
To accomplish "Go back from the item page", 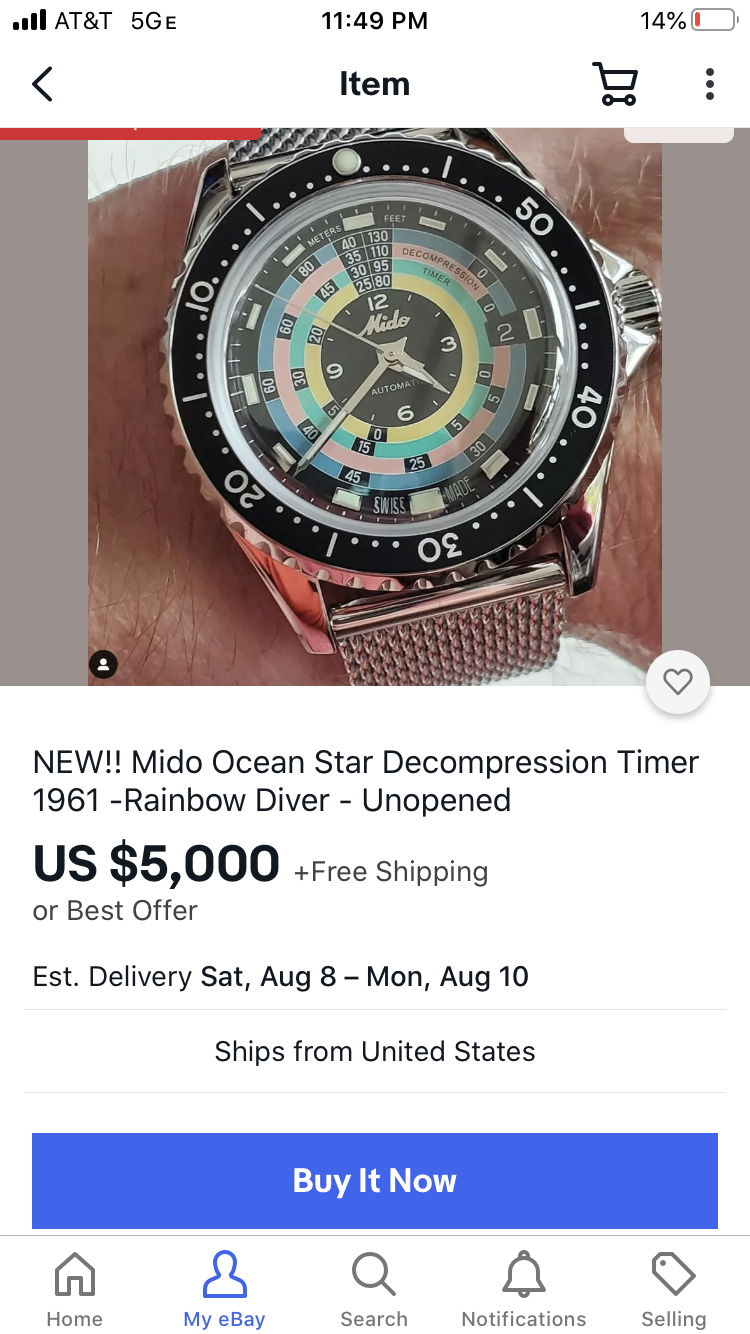I will click(x=42, y=84).
